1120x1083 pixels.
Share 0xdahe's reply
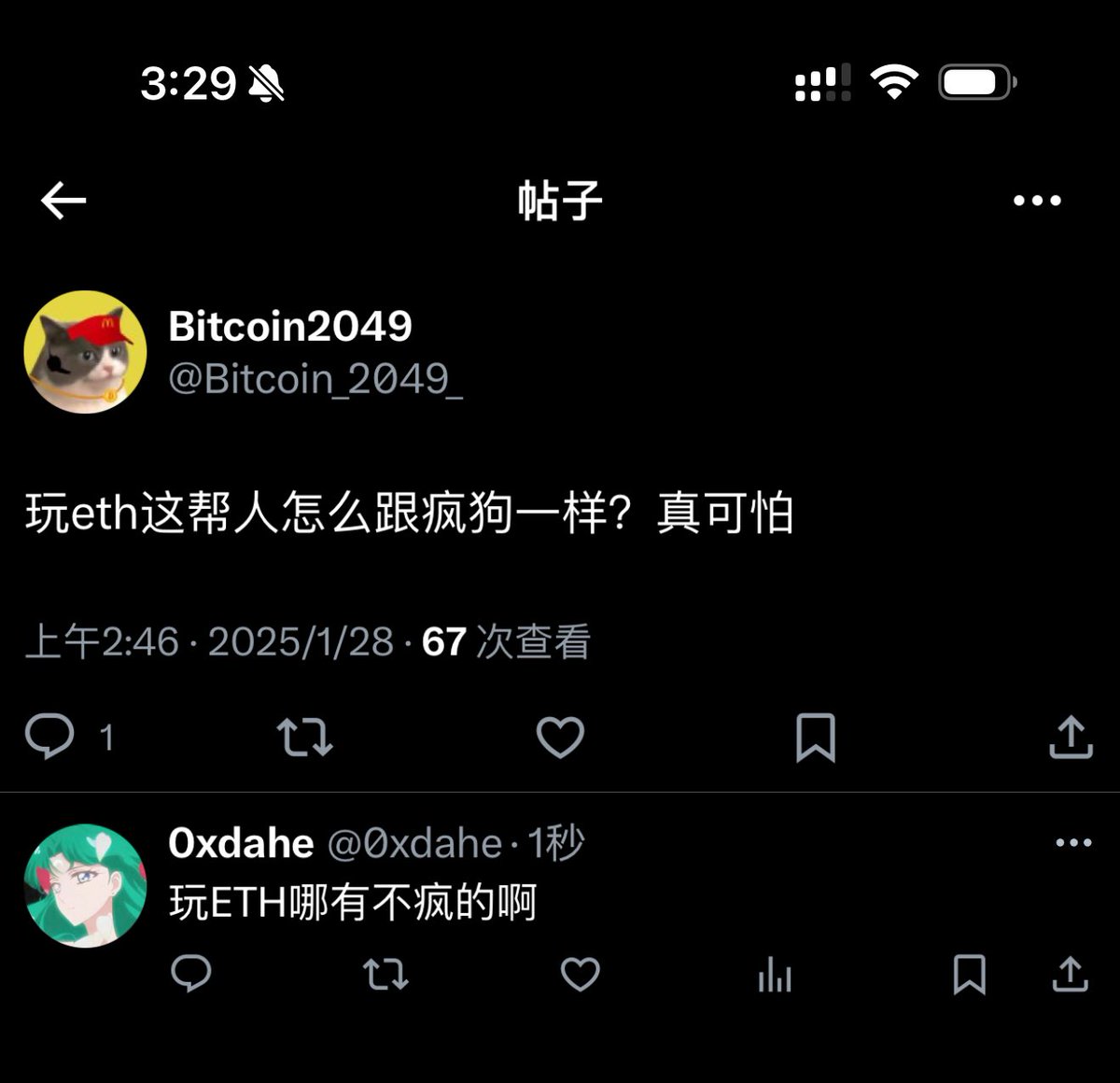coord(1071,975)
